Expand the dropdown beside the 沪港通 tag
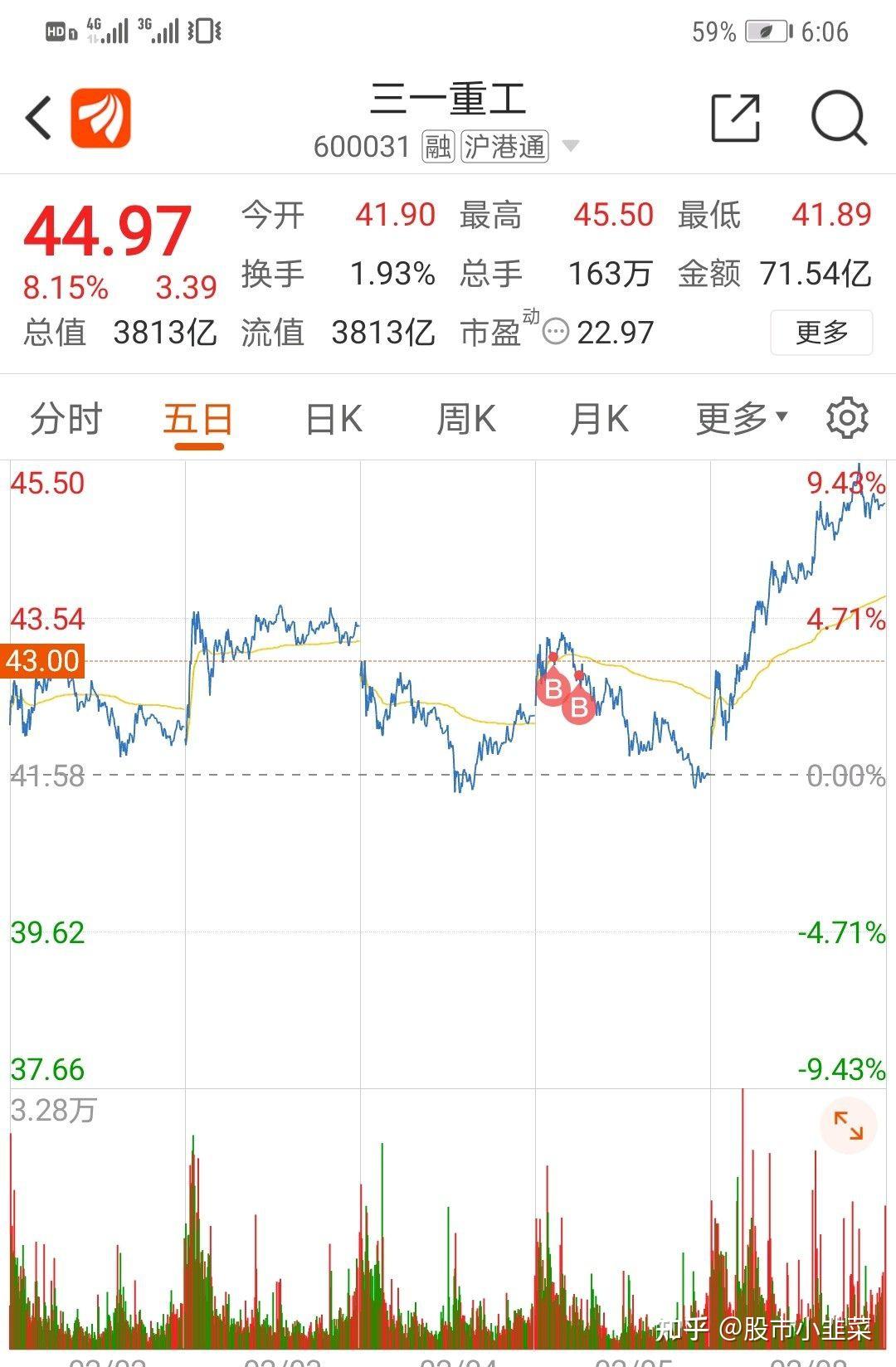Image resolution: width=896 pixels, height=1367 pixels. 570,145
